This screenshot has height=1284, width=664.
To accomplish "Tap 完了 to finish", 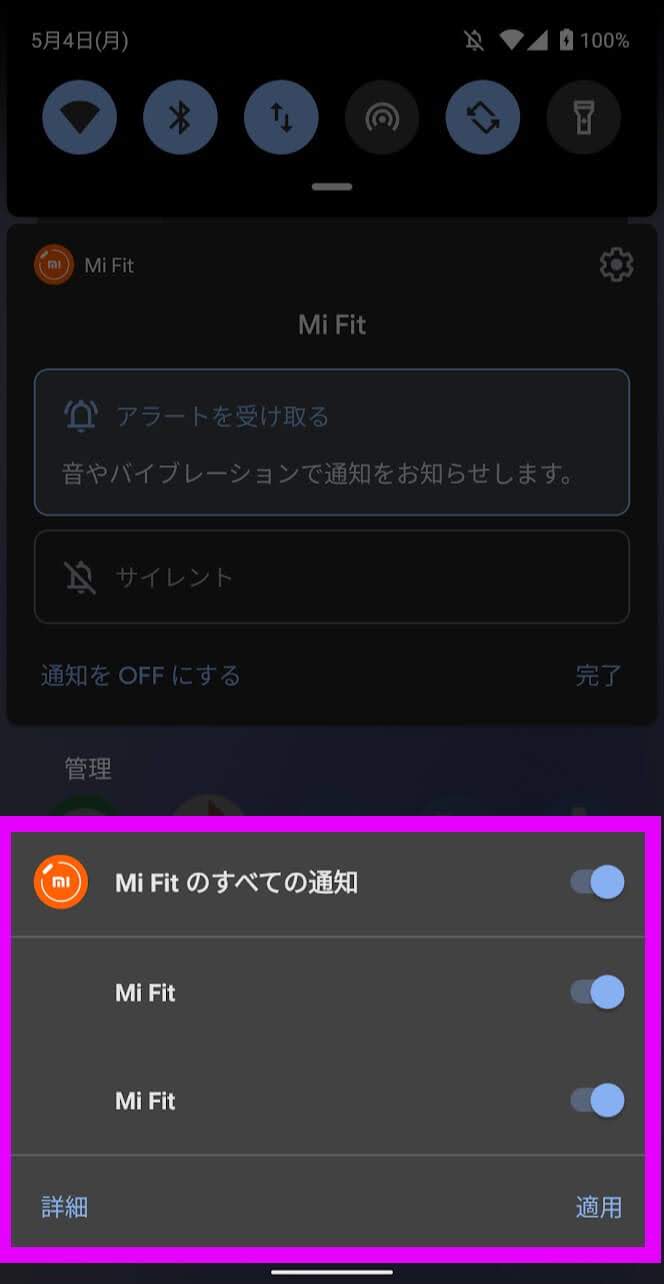I will pos(598,675).
